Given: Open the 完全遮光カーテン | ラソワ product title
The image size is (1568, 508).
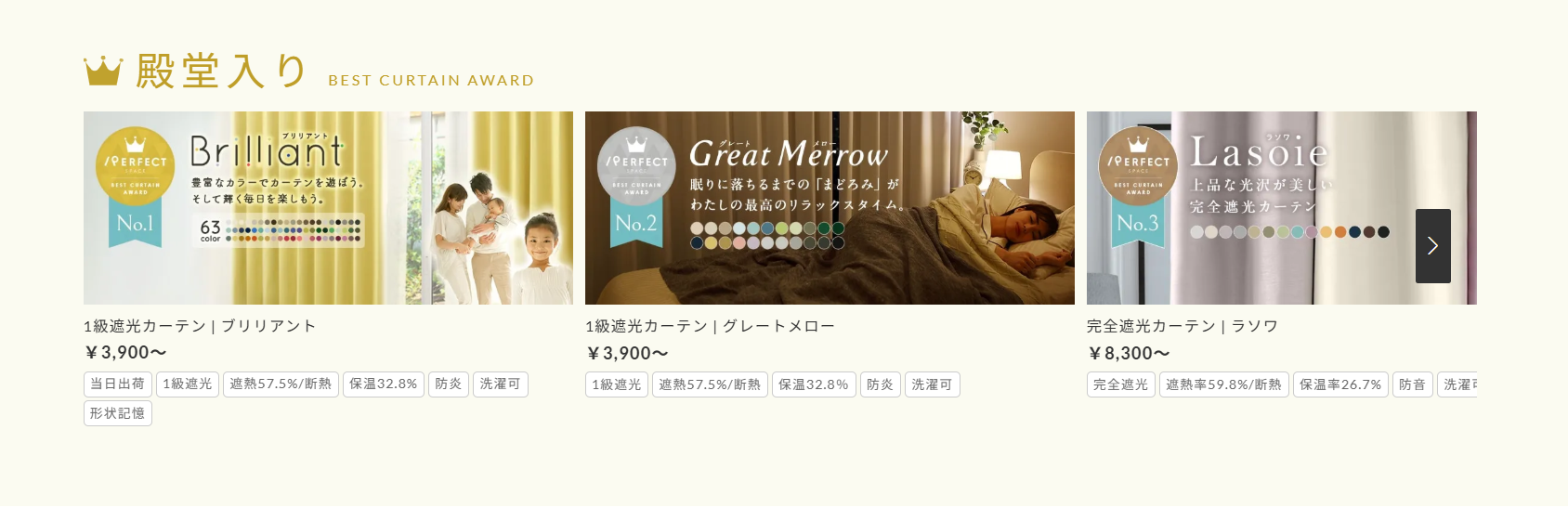Looking at the screenshot, I should point(1182,326).
